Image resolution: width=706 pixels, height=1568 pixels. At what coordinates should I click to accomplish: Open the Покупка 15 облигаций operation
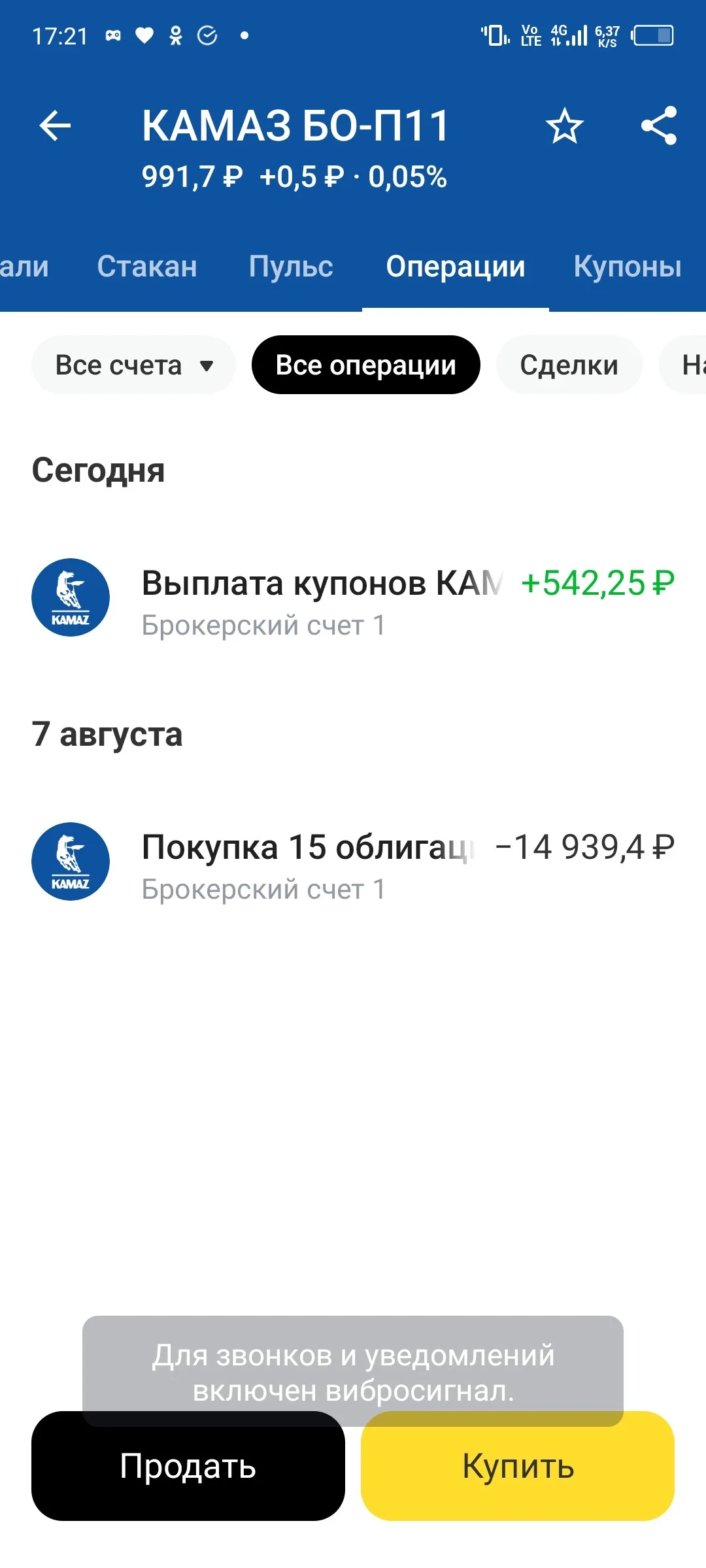(x=353, y=862)
